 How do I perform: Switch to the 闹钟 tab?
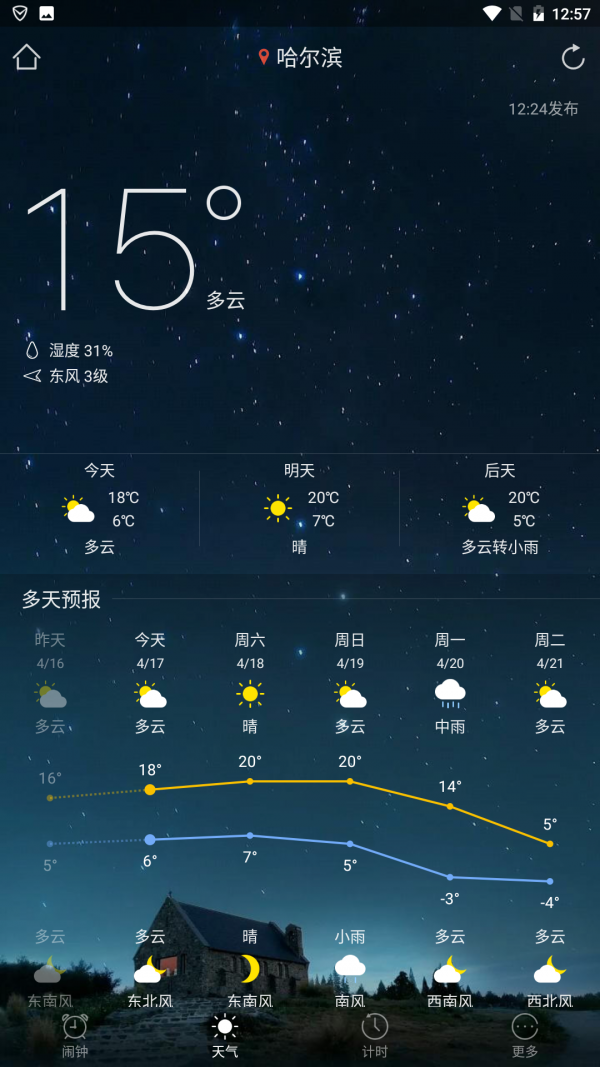point(75,1035)
